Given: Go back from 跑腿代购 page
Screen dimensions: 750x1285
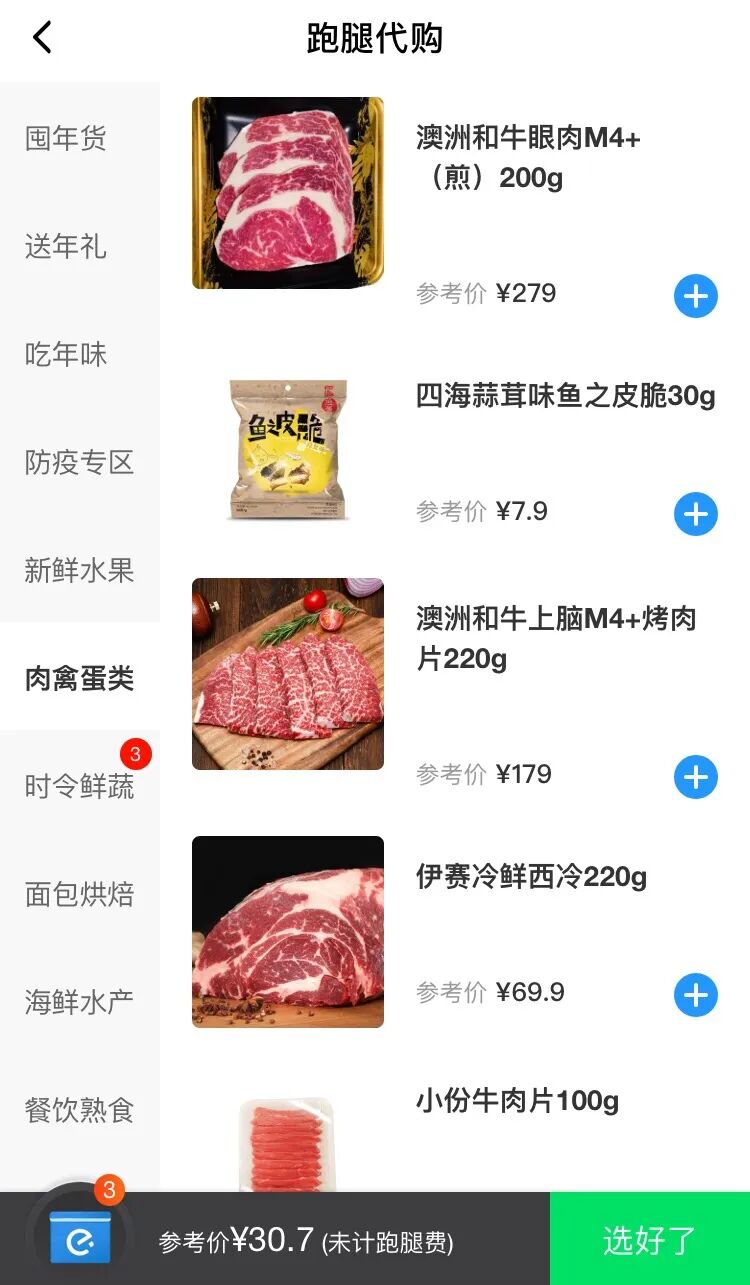Looking at the screenshot, I should click(42, 39).
